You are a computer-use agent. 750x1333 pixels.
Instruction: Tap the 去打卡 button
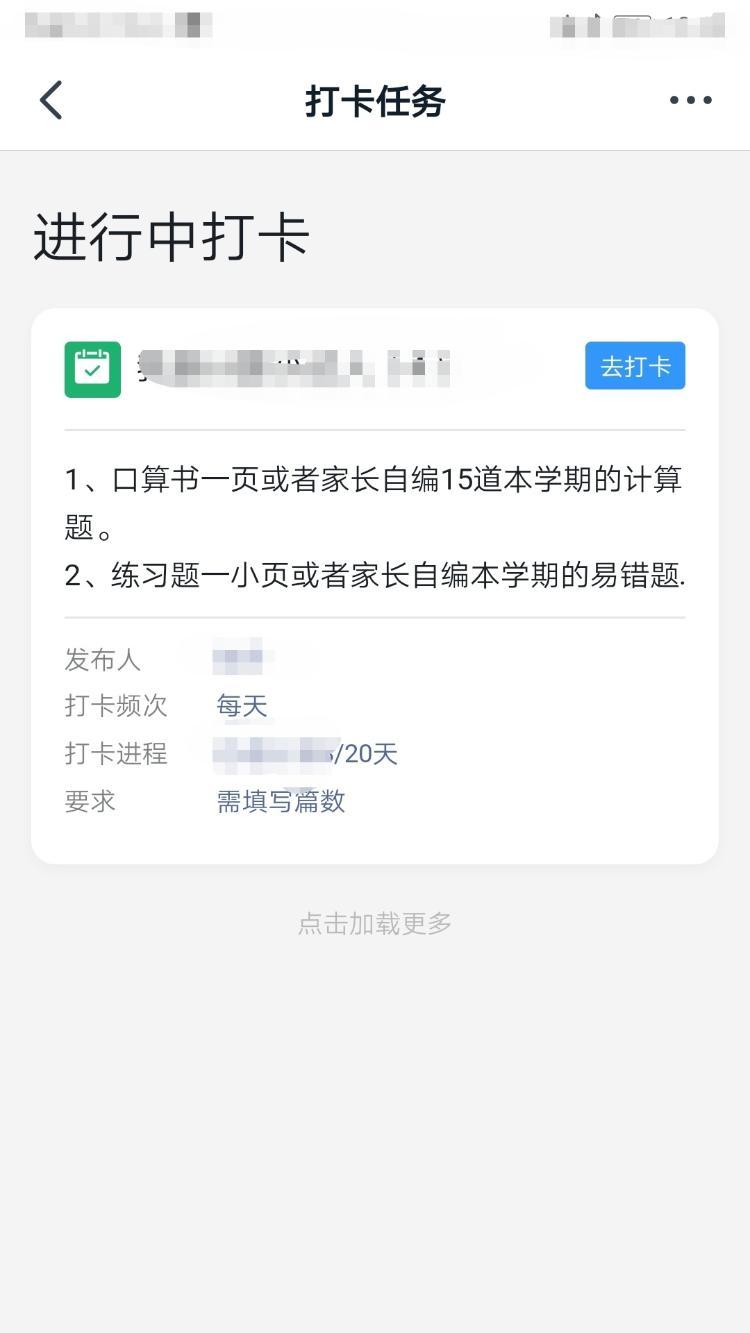point(635,366)
